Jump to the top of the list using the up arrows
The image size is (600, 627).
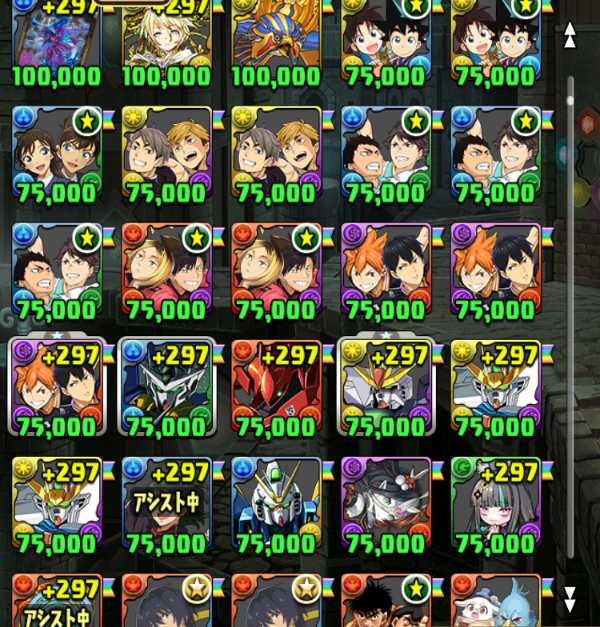(570, 35)
